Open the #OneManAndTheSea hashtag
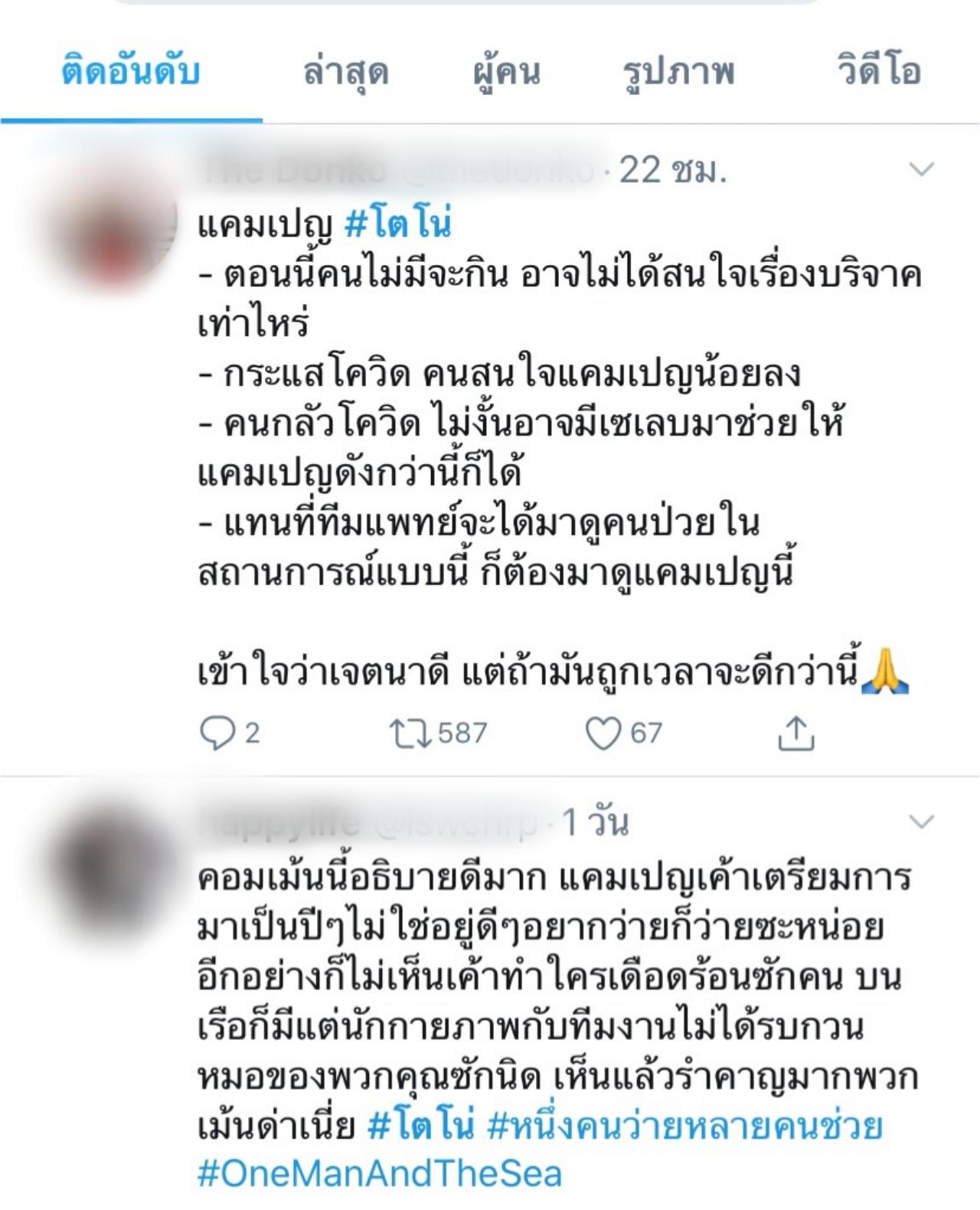 click(380, 1173)
